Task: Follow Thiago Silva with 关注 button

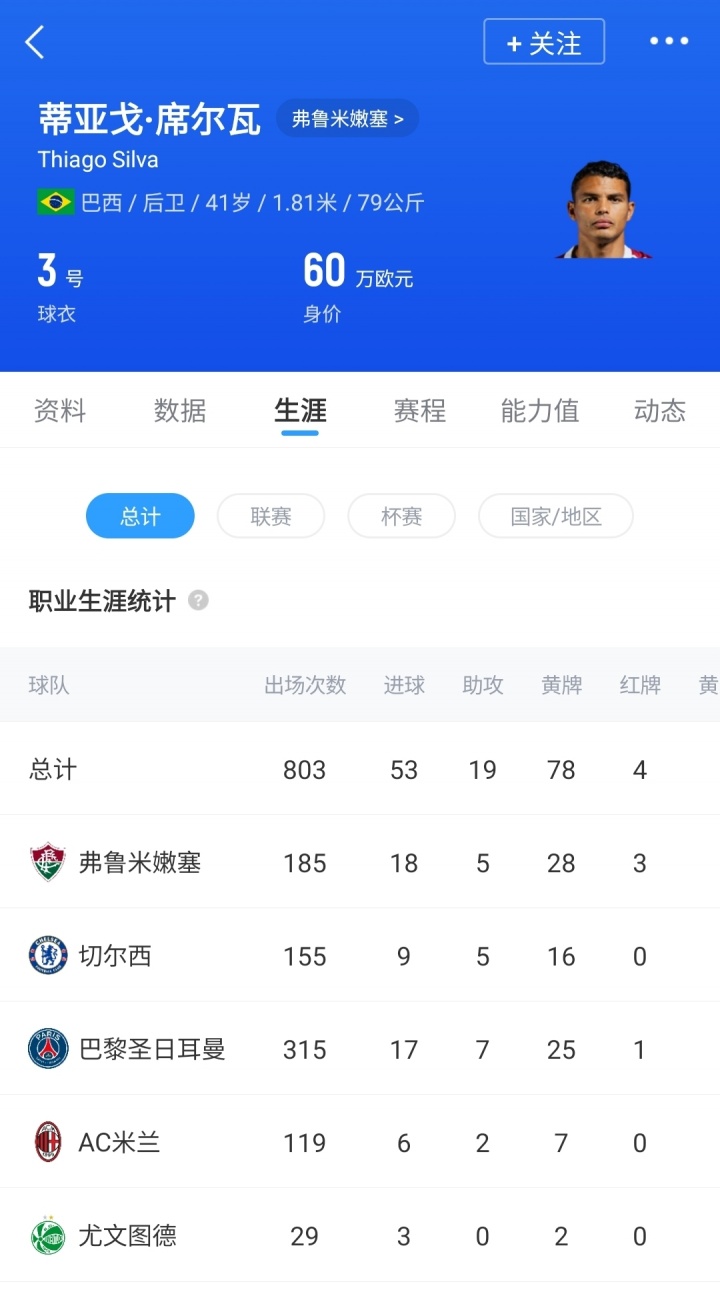Action: tap(544, 42)
